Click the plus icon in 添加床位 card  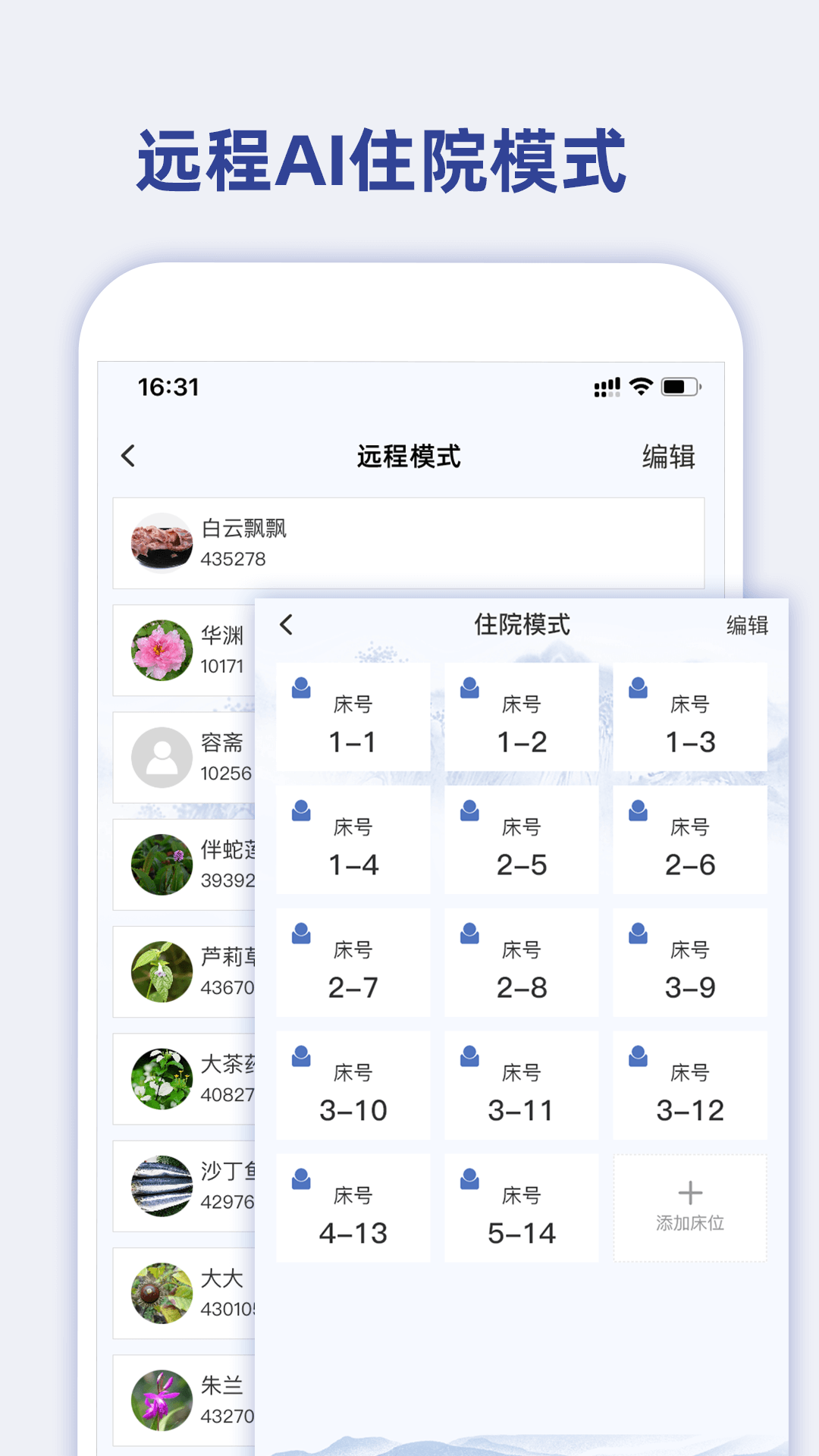[689, 1191]
